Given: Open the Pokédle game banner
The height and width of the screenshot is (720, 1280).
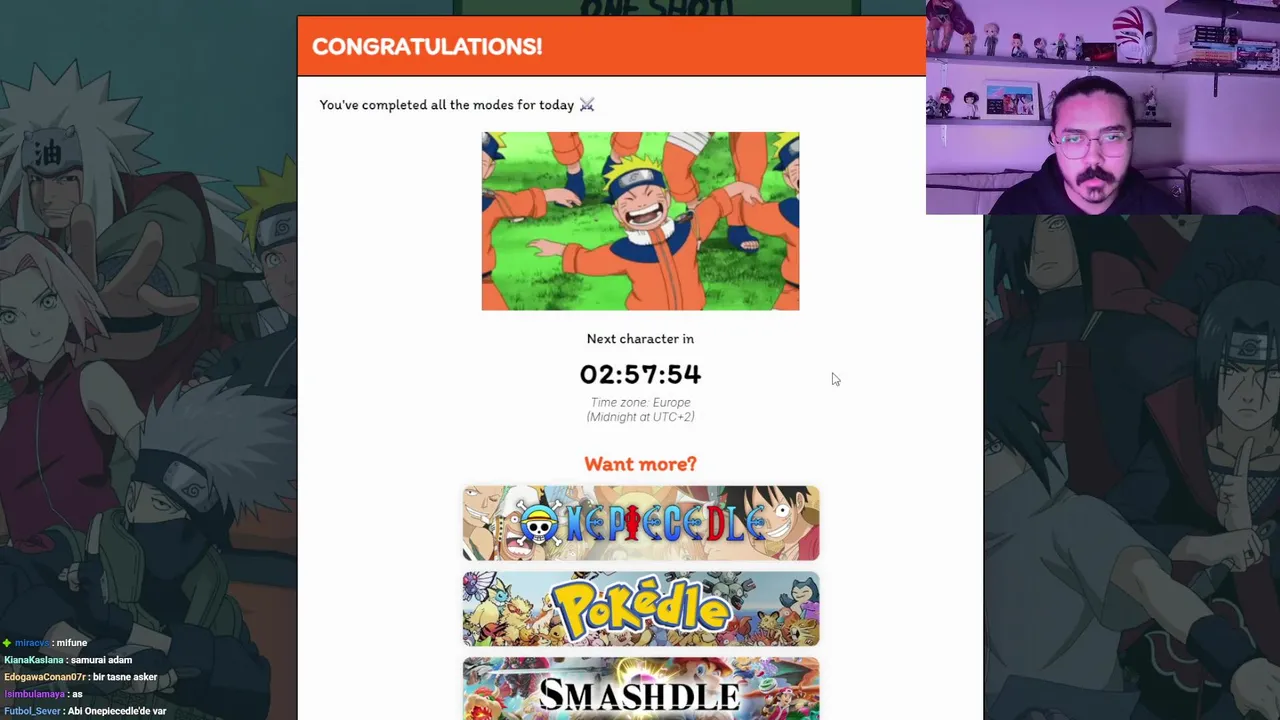Looking at the screenshot, I should 640,609.
